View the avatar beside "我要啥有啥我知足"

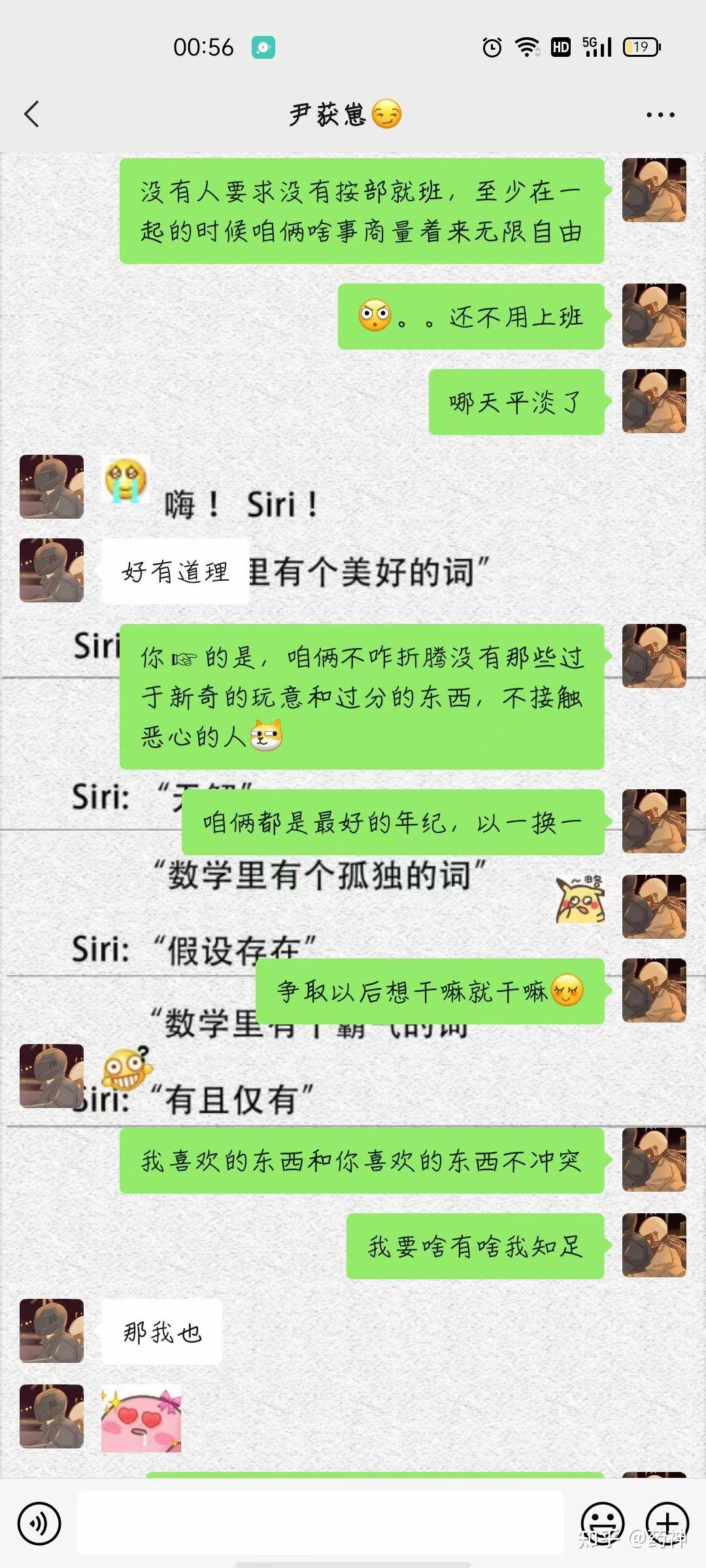[654, 1245]
